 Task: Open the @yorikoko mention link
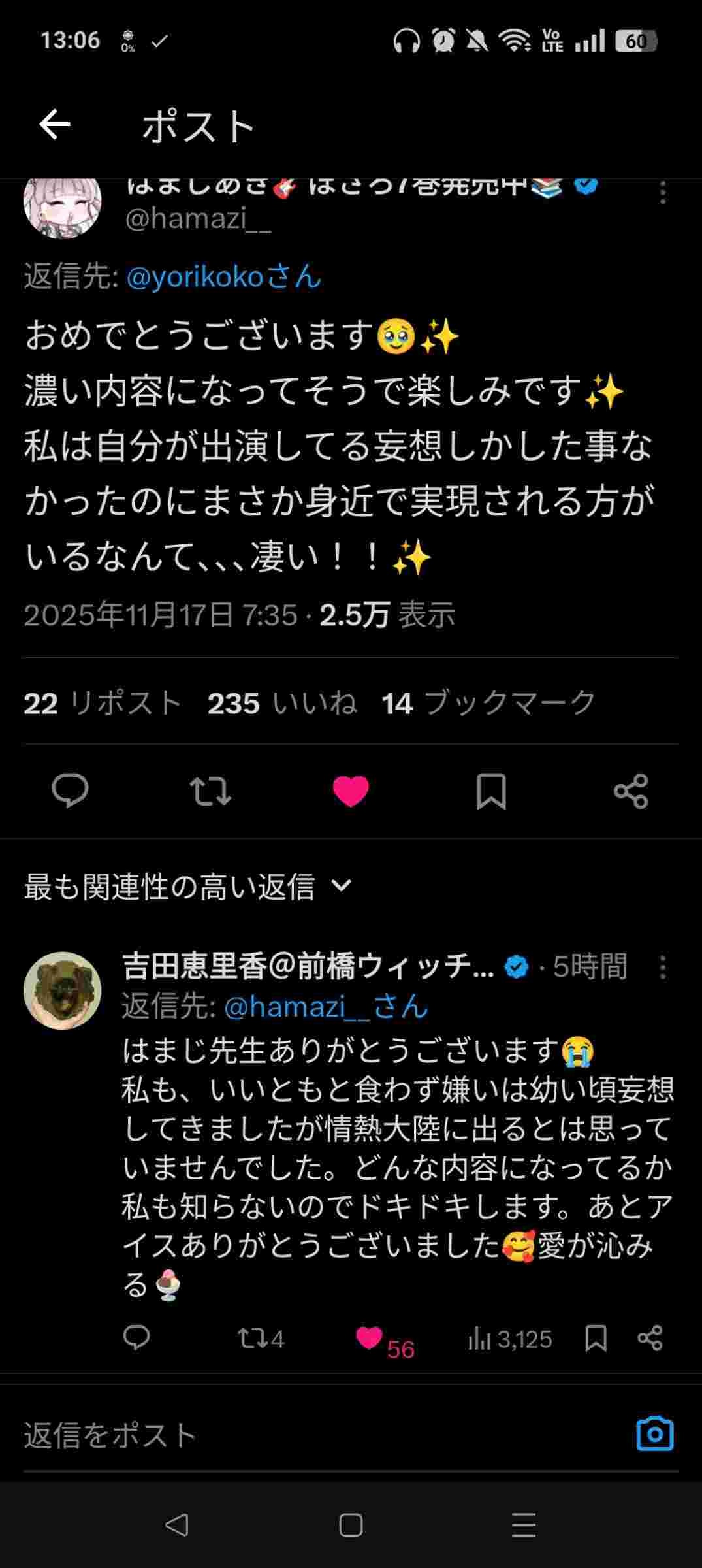click(x=223, y=277)
